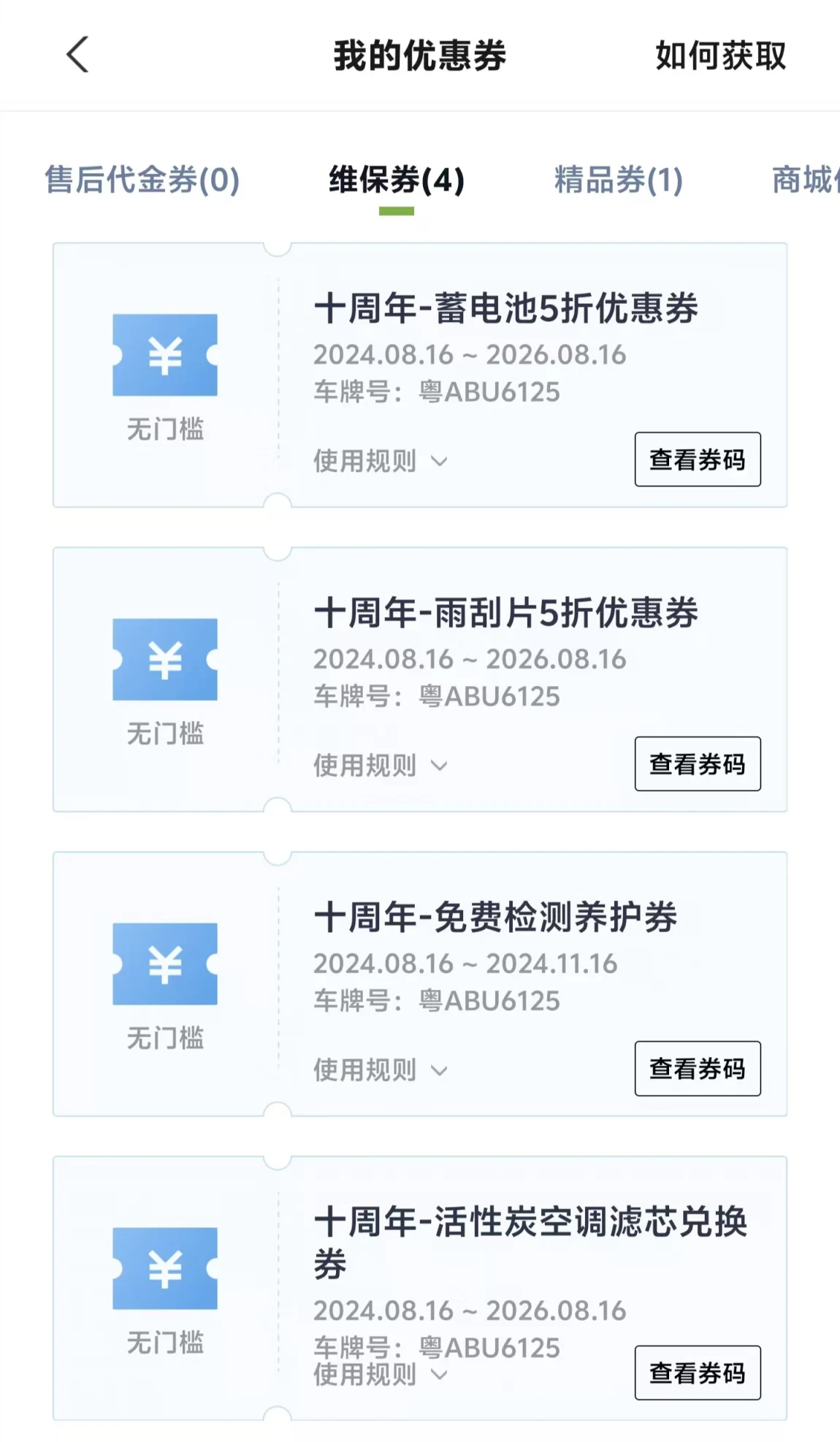Open 如何获取 in the top right

click(x=720, y=56)
